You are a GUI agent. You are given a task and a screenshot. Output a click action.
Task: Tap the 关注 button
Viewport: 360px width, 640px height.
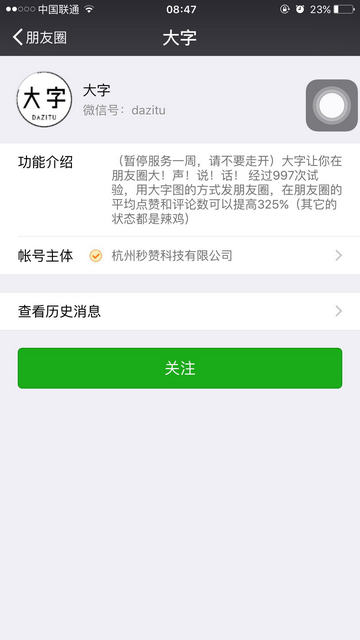[180, 368]
